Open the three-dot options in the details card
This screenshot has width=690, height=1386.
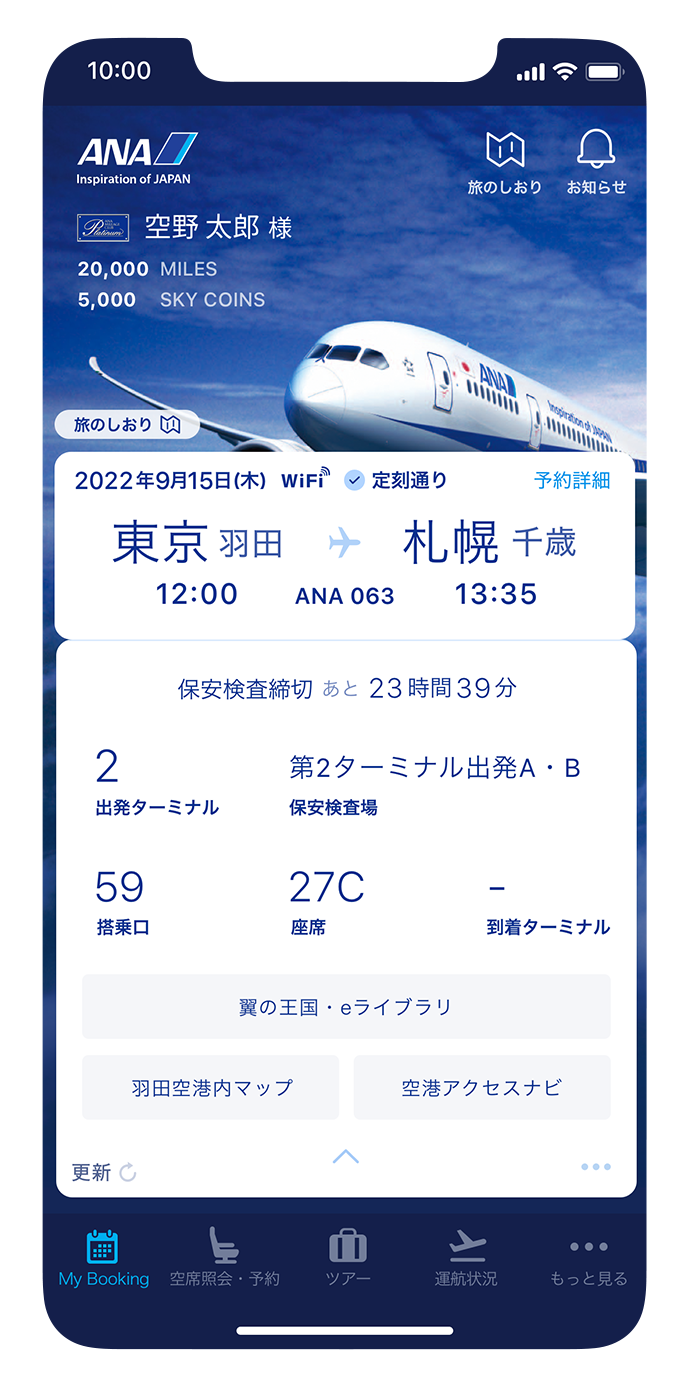tap(595, 1167)
